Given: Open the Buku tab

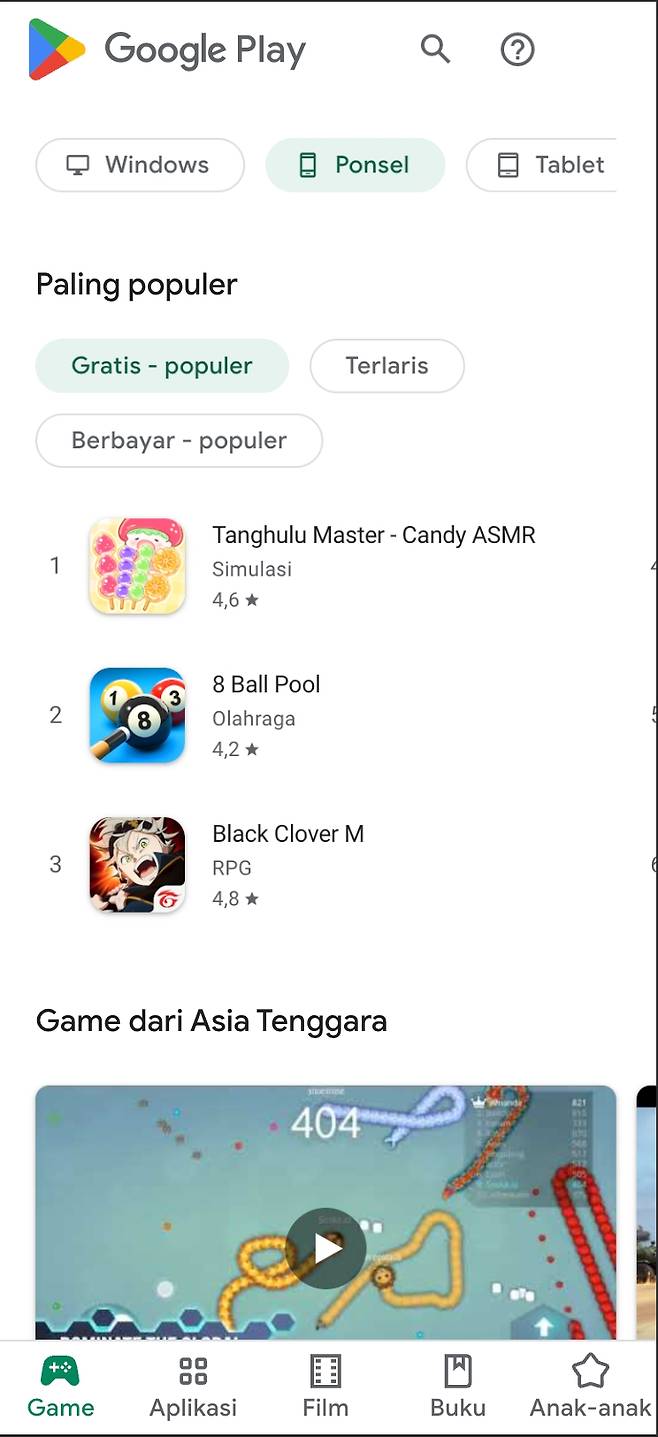Looking at the screenshot, I should coord(458,1386).
